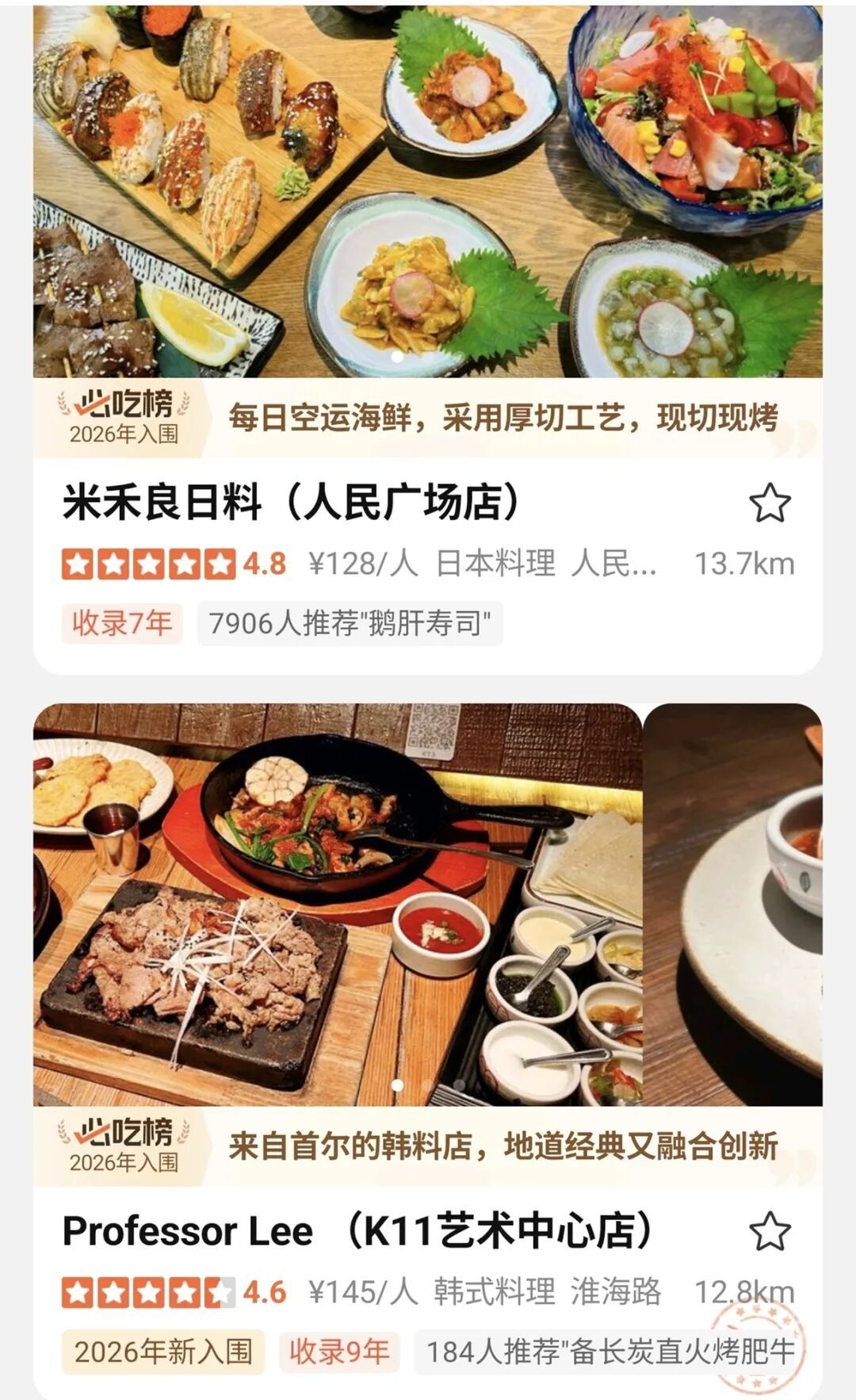Bookmark Professor Lee with the star icon
The width and height of the screenshot is (856, 1400).
[x=770, y=1231]
